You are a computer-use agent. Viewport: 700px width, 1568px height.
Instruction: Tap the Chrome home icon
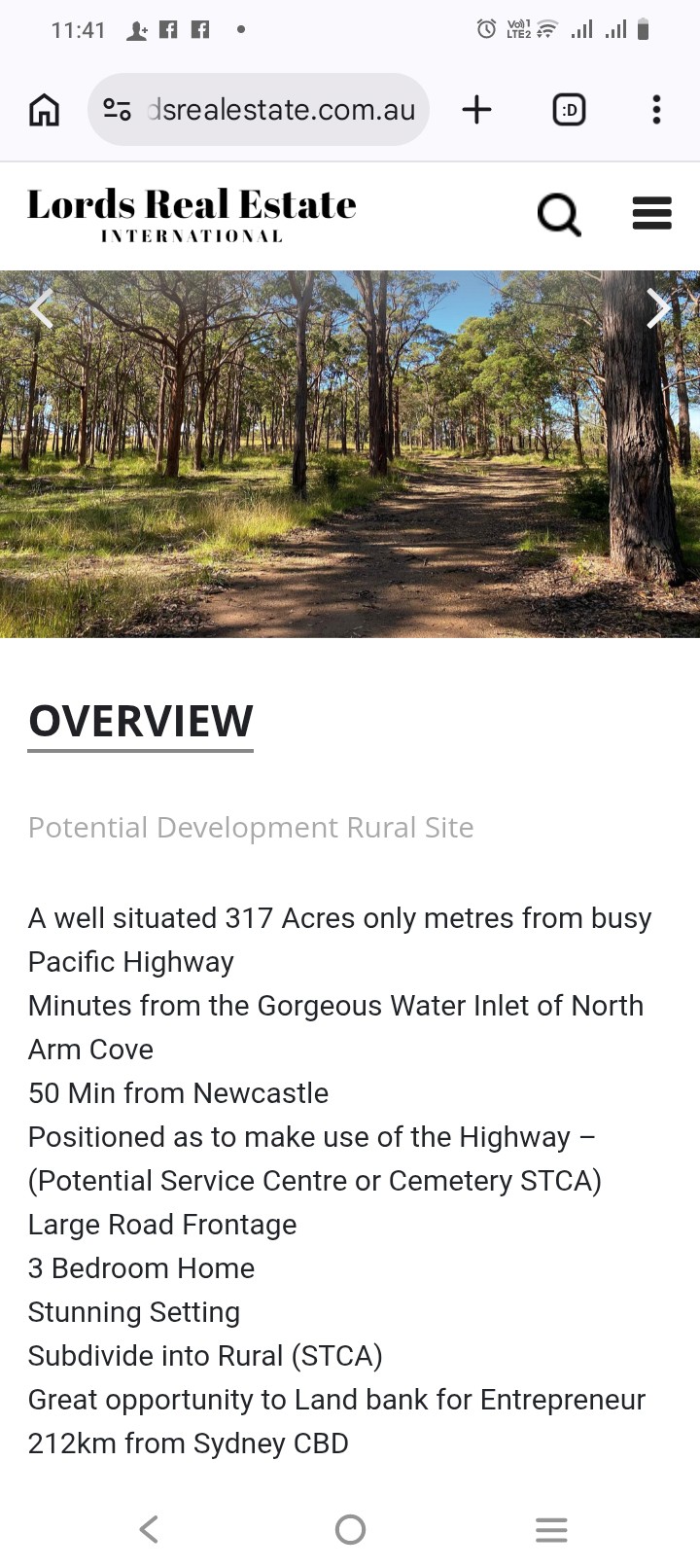pyautogui.click(x=43, y=110)
